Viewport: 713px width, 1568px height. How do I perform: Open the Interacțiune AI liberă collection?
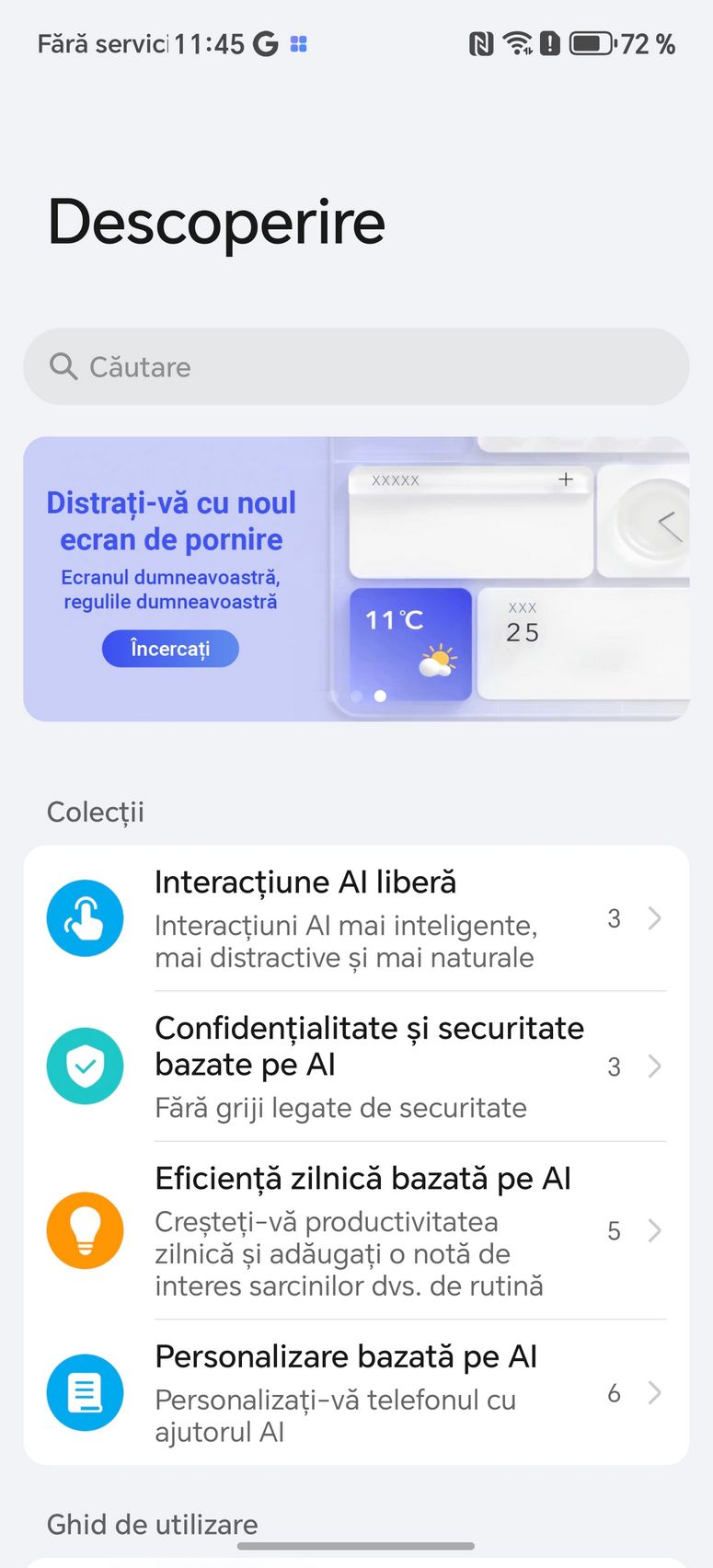[356, 918]
